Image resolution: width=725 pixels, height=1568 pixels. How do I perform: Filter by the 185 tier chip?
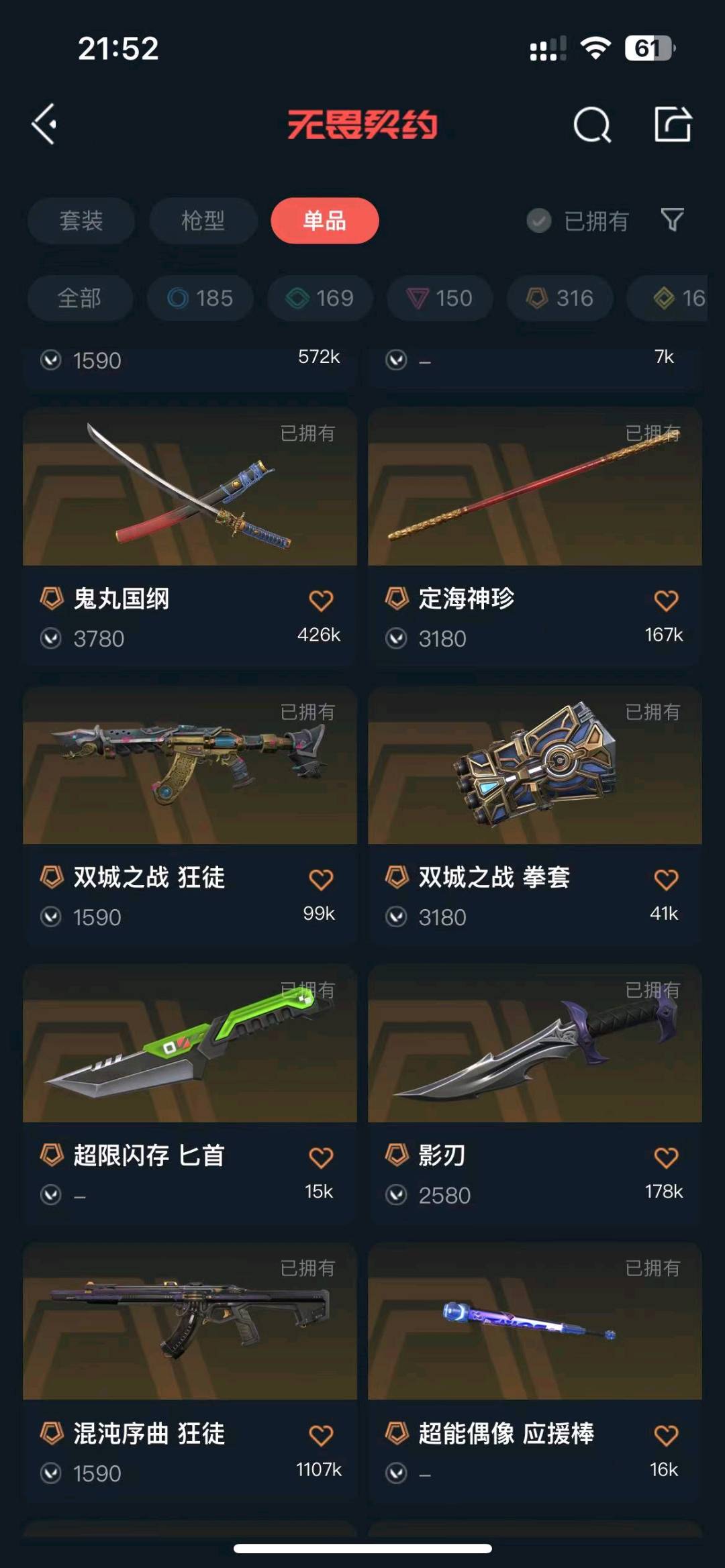coord(200,298)
